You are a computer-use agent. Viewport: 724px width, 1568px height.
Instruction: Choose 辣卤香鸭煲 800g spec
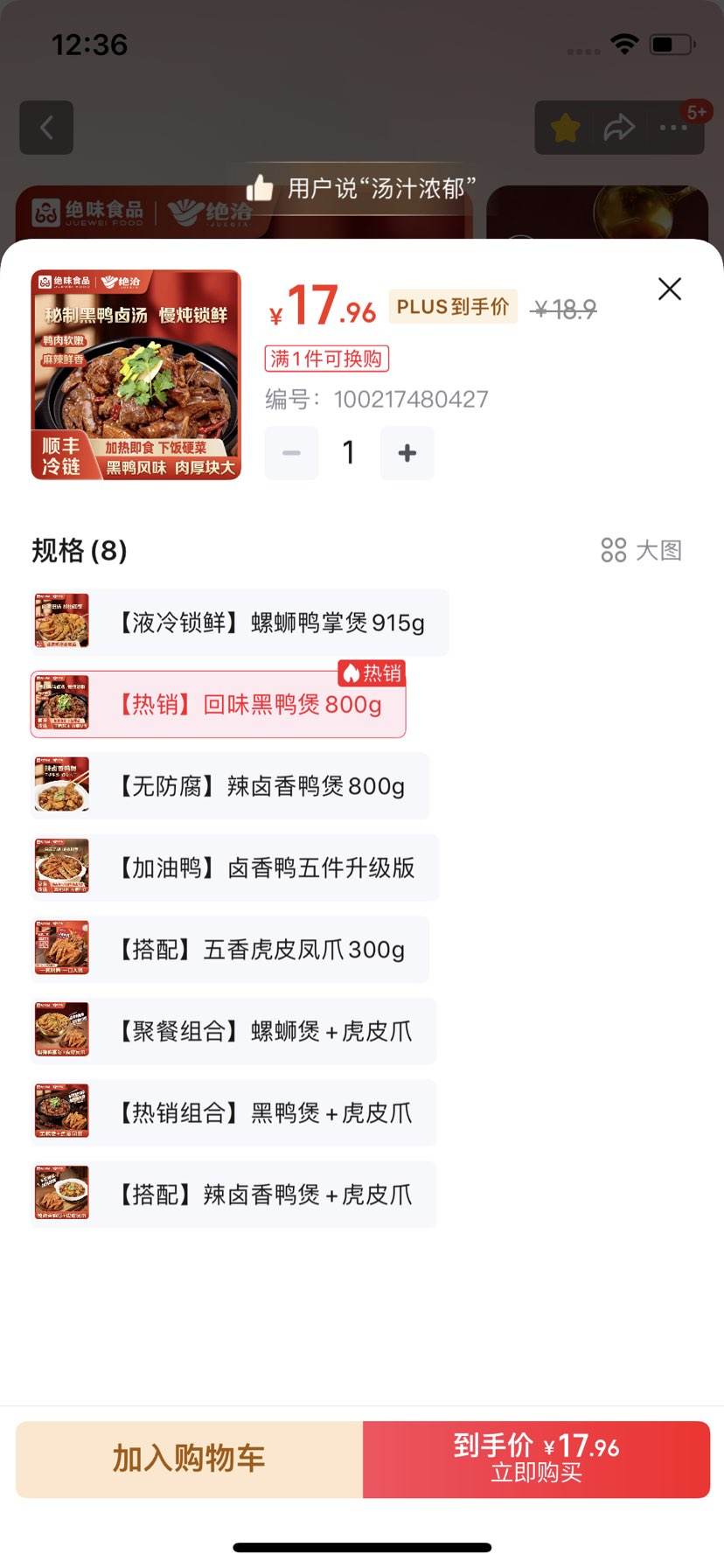coord(231,786)
